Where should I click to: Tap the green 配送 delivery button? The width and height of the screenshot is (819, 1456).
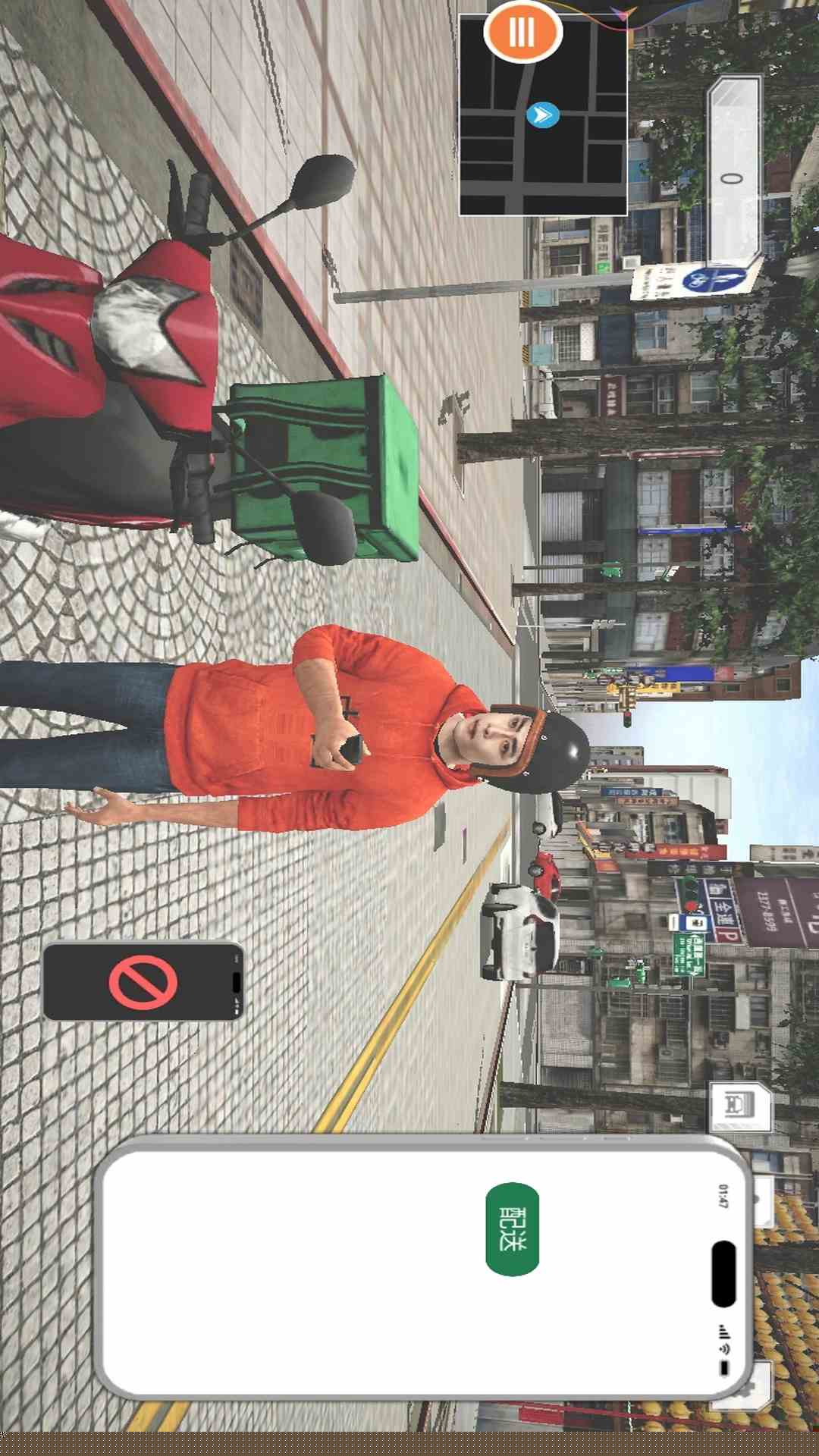point(512,1228)
